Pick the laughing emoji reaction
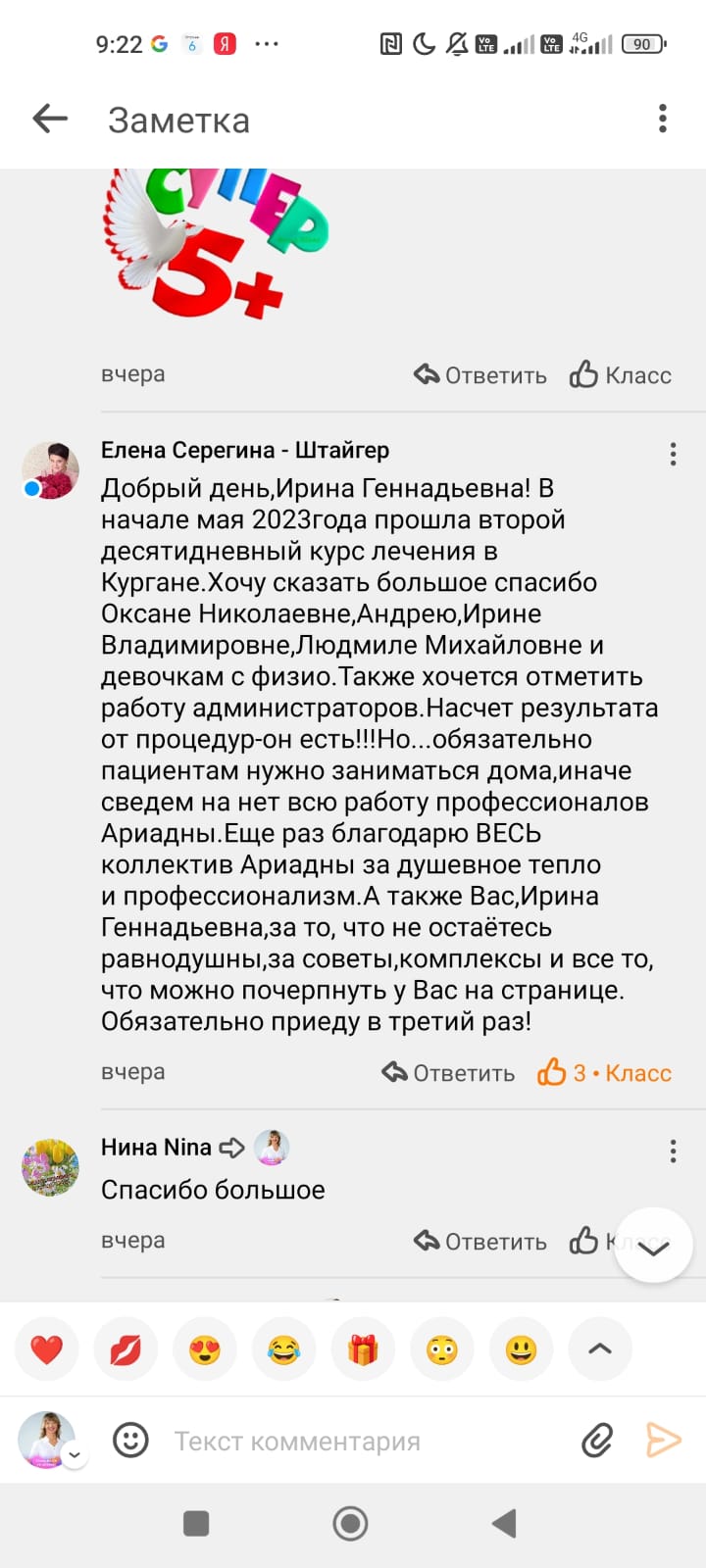Viewport: 706px width, 1568px height. (283, 1348)
